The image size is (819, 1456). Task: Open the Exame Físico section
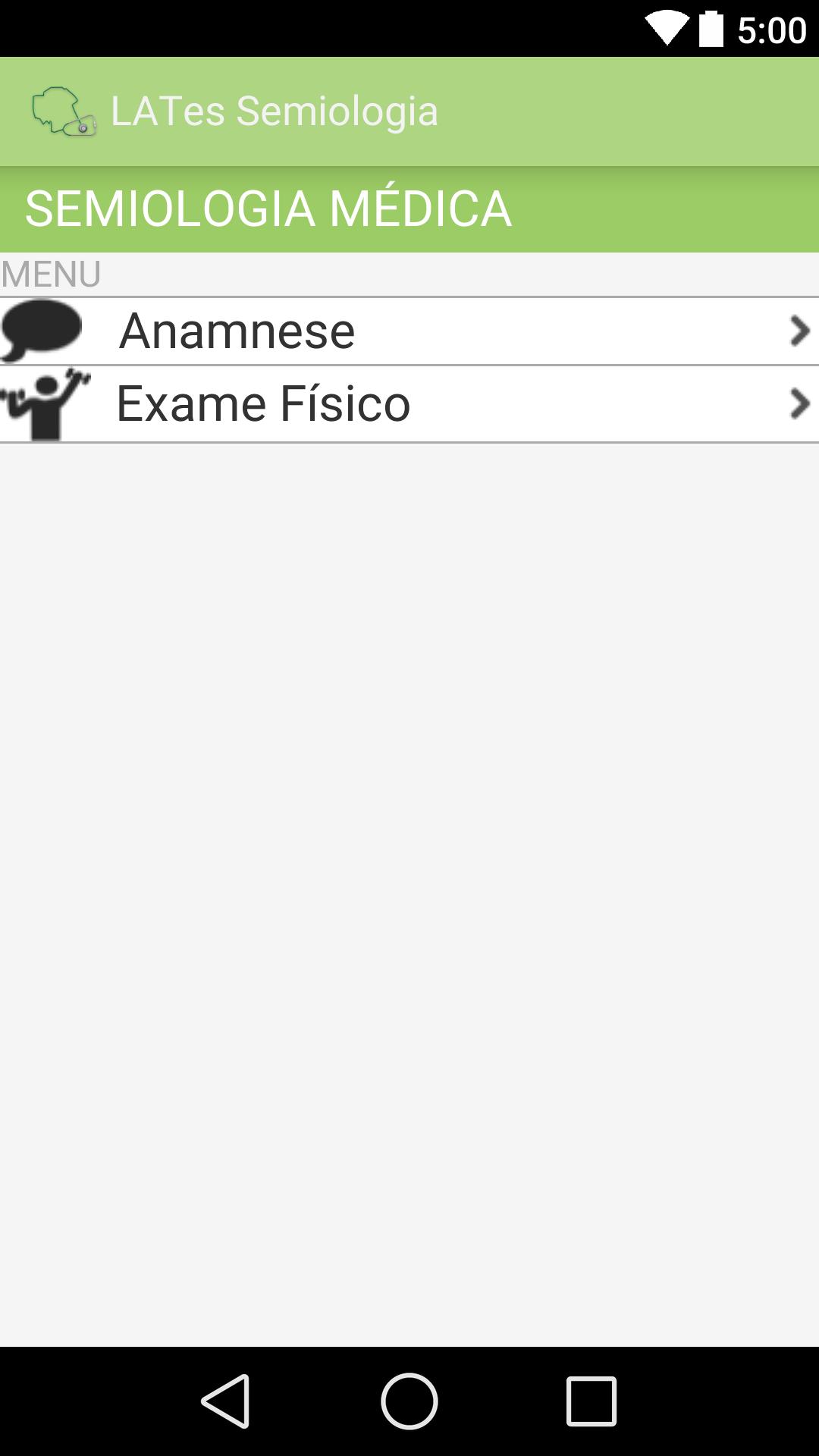[409, 403]
